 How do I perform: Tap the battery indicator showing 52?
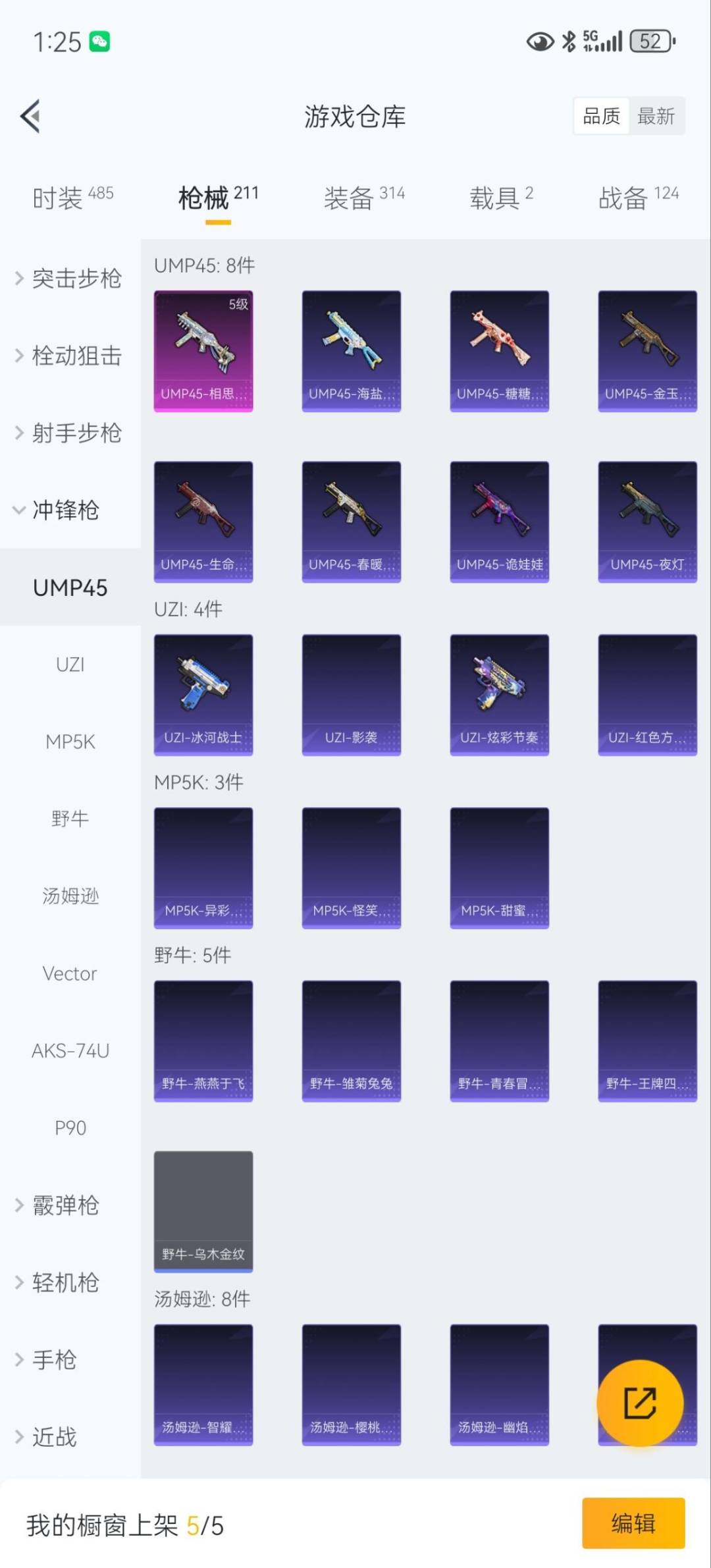click(648, 41)
